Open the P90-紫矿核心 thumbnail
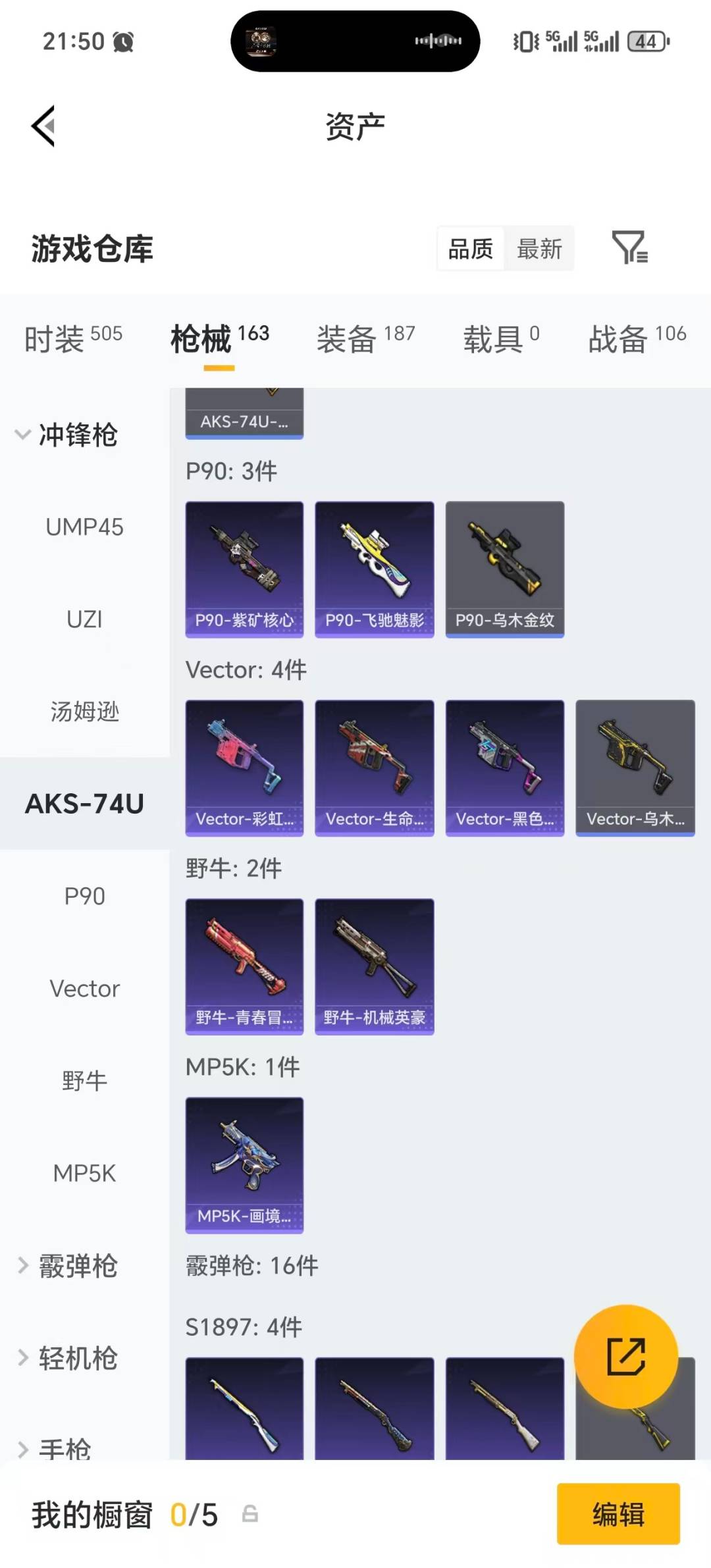Screen dimensions: 711x1568 pos(244,568)
